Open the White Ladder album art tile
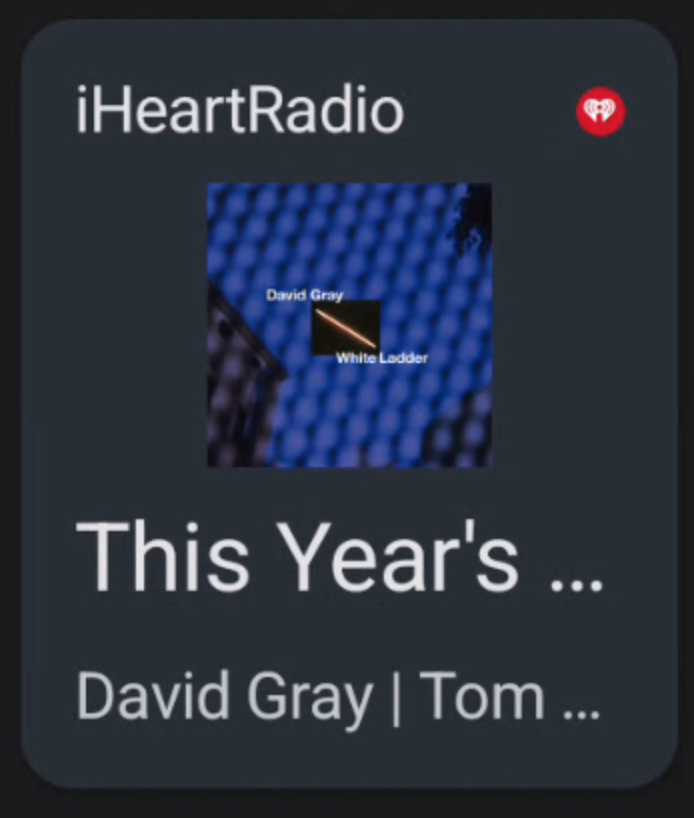Image resolution: width=694 pixels, height=818 pixels. pyautogui.click(x=349, y=325)
